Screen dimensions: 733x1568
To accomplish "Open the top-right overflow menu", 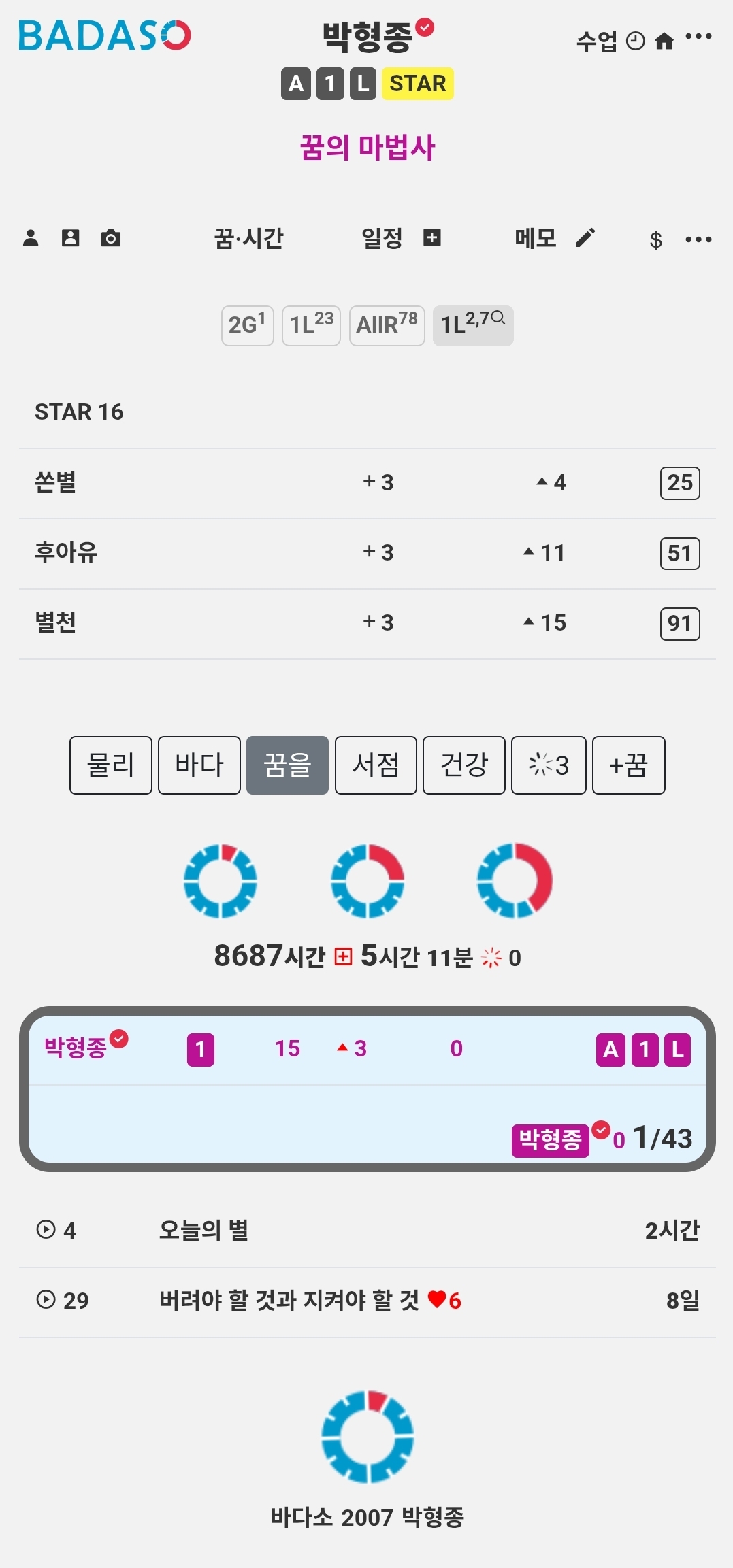I will (698, 37).
